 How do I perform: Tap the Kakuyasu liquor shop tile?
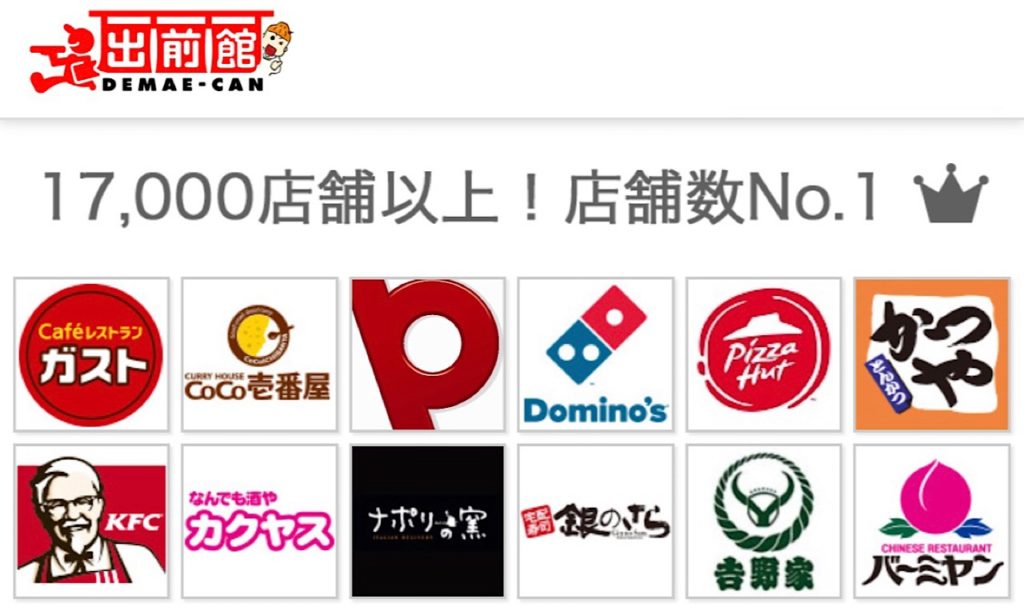(x=259, y=522)
